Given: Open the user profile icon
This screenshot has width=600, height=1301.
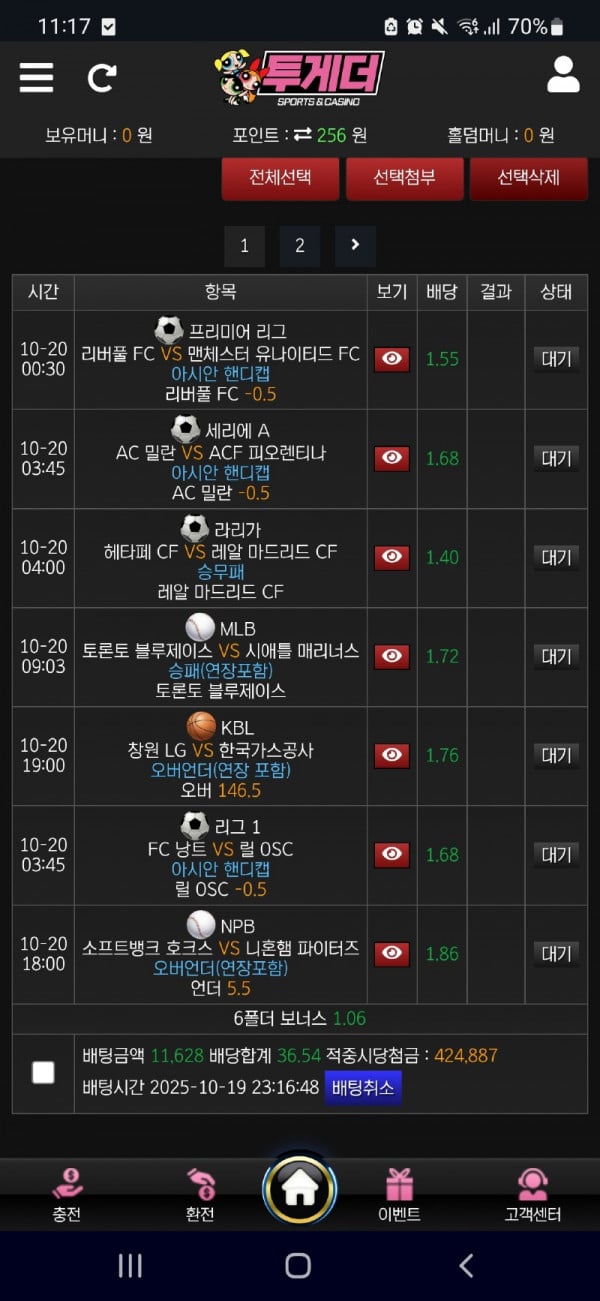Looking at the screenshot, I should click(563, 75).
